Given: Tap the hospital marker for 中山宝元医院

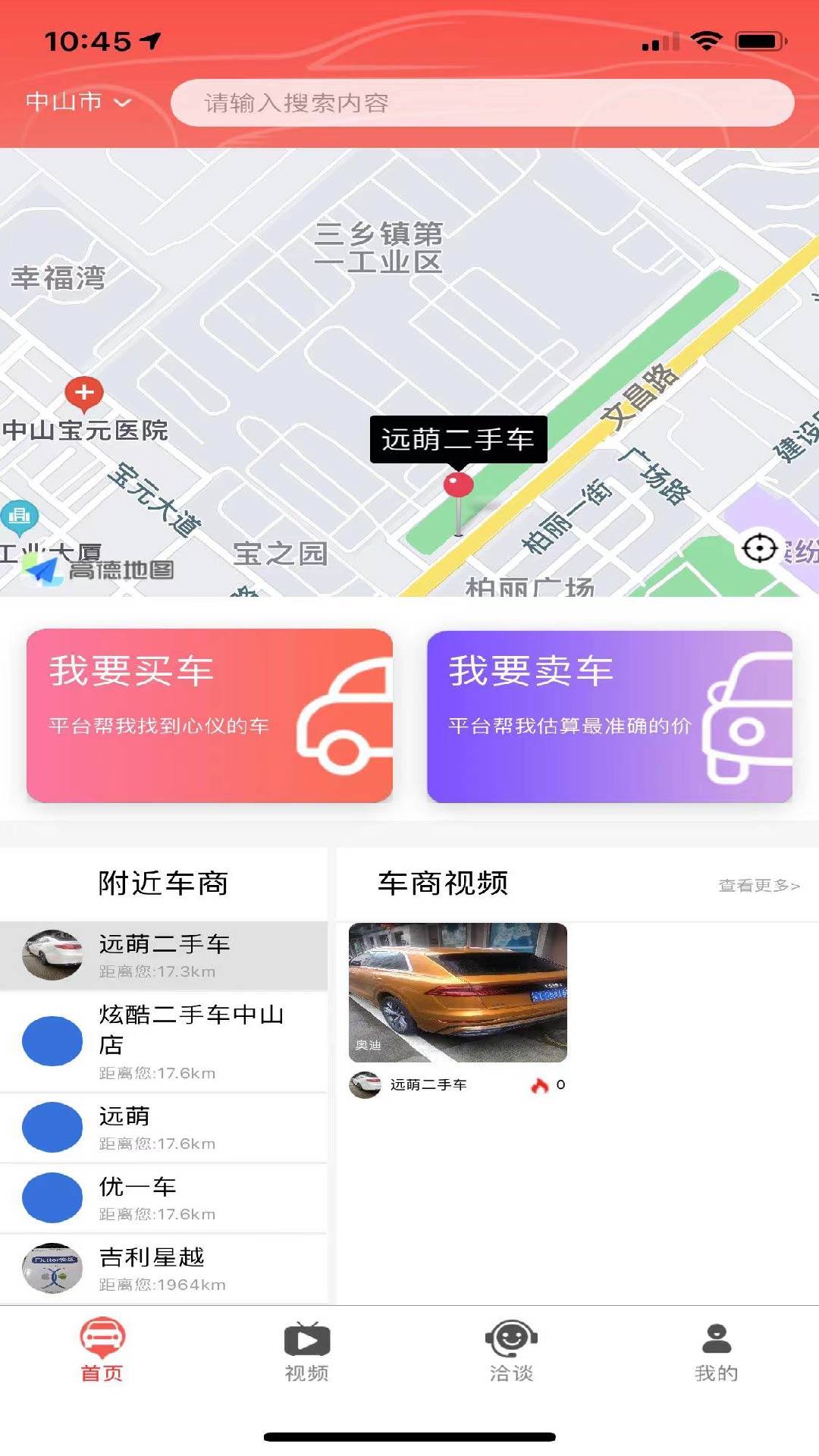Looking at the screenshot, I should tap(83, 392).
